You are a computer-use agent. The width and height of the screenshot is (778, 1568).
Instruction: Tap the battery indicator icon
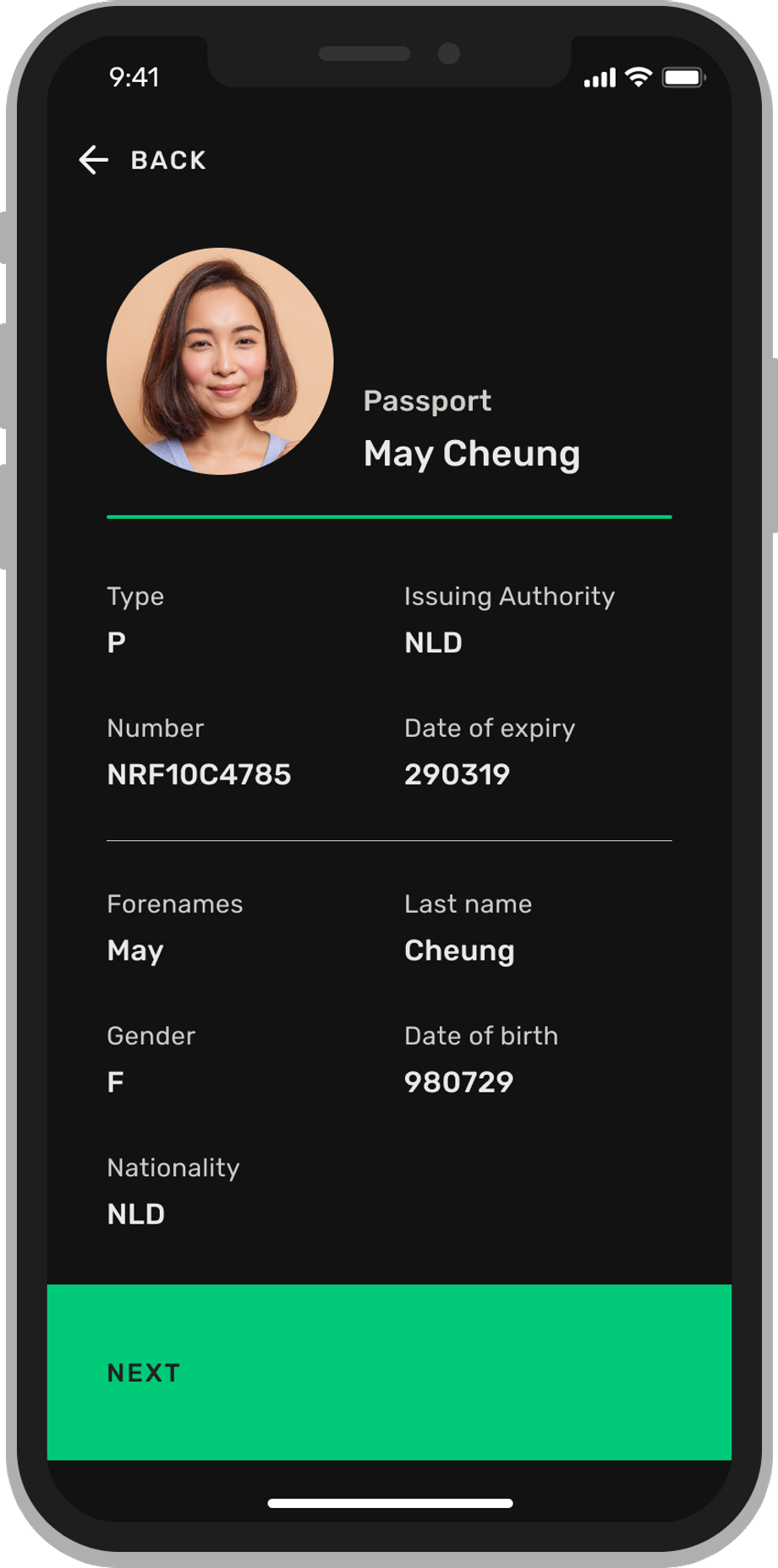click(x=682, y=77)
